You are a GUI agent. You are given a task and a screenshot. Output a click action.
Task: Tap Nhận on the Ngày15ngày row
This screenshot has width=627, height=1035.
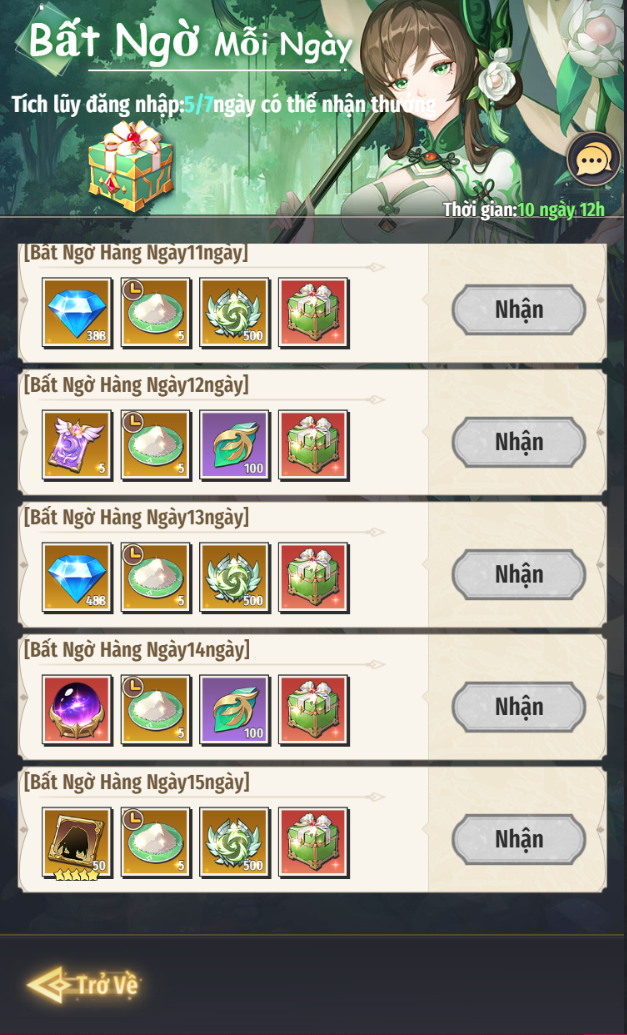point(519,839)
